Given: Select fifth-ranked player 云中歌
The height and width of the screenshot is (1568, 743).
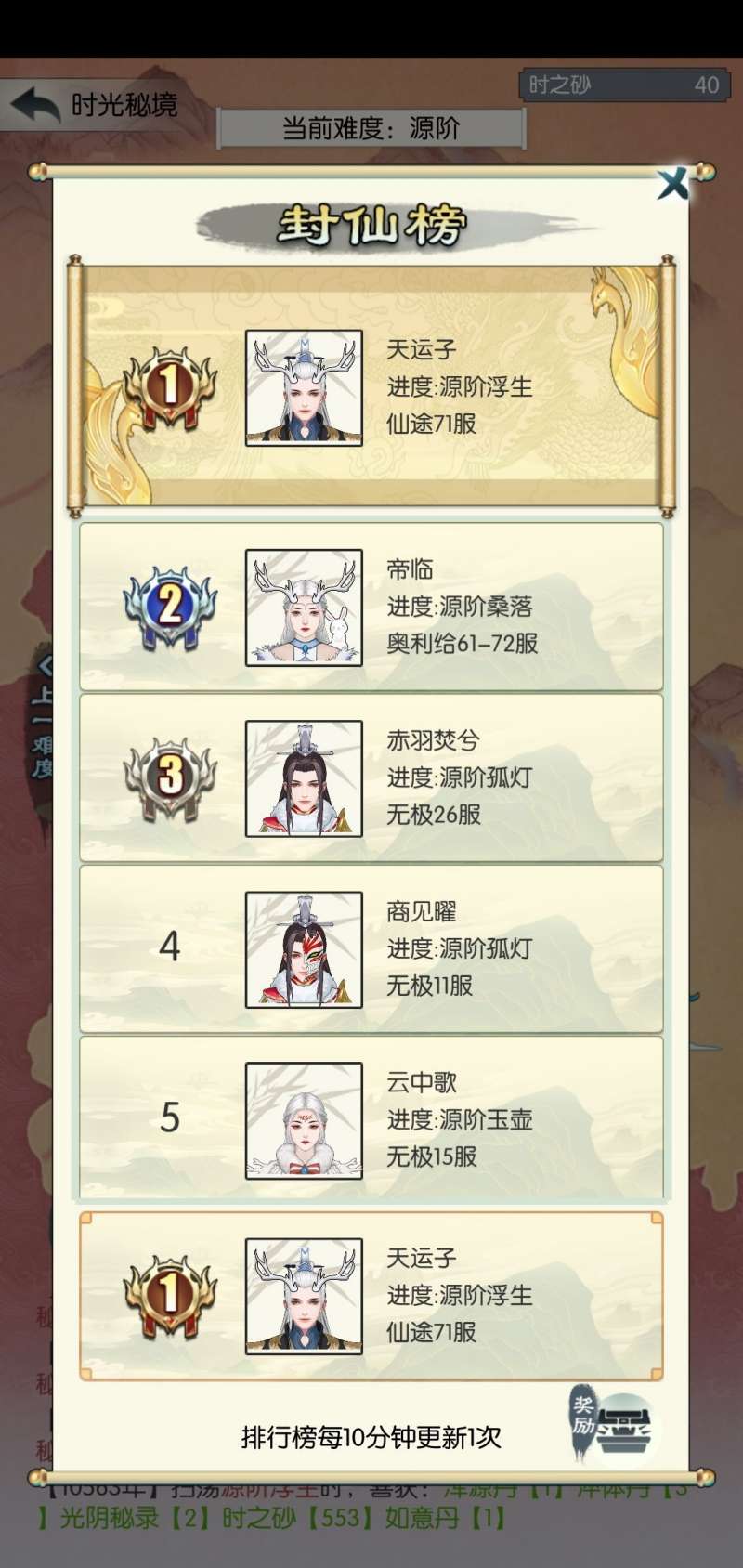Looking at the screenshot, I should (x=371, y=1119).
